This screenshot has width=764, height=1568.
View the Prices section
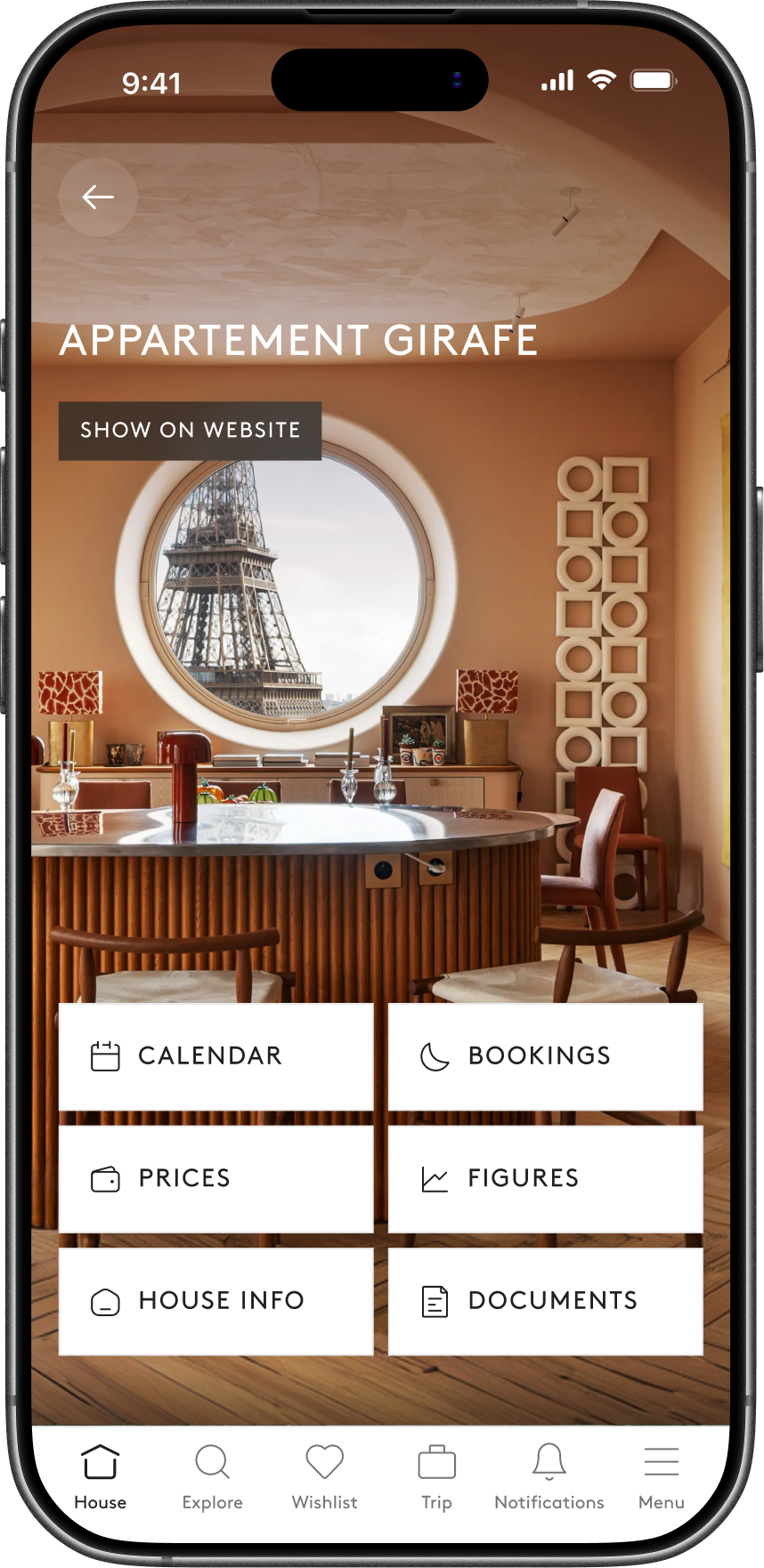(215, 1179)
